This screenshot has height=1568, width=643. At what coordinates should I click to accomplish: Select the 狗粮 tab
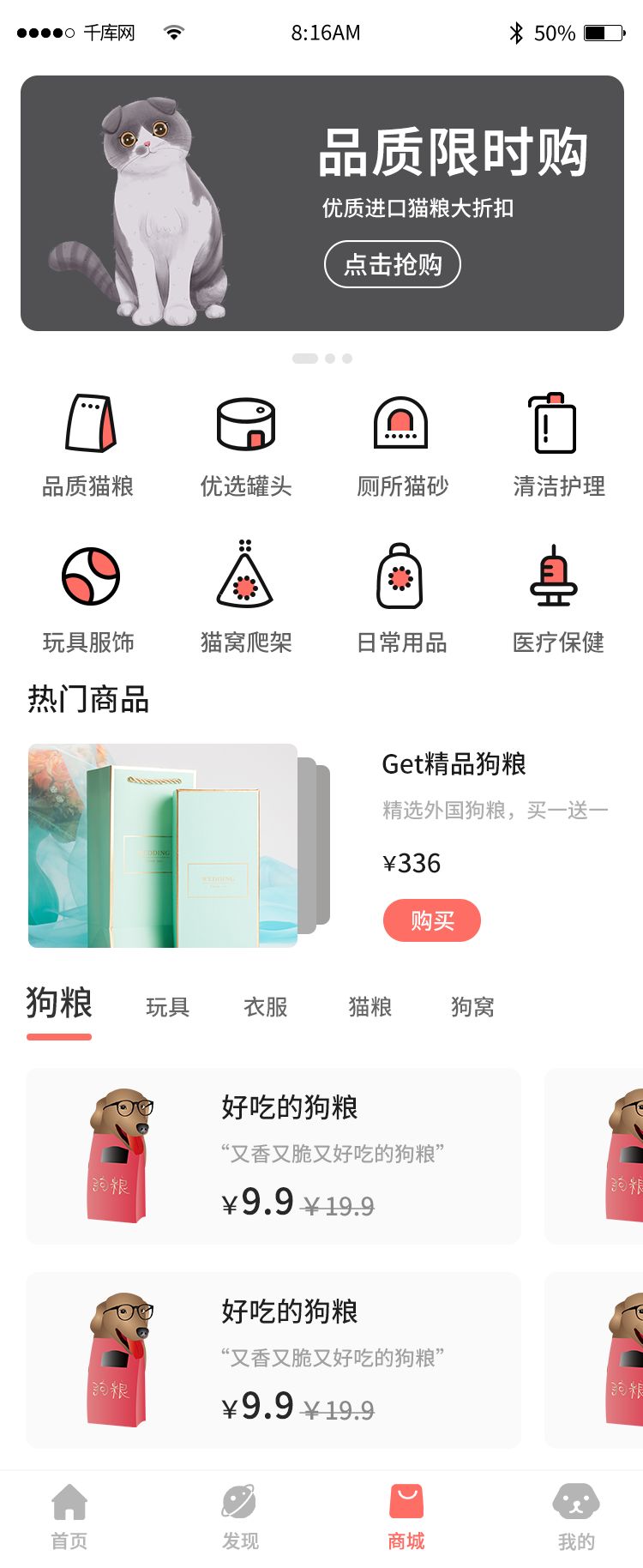click(x=59, y=1005)
